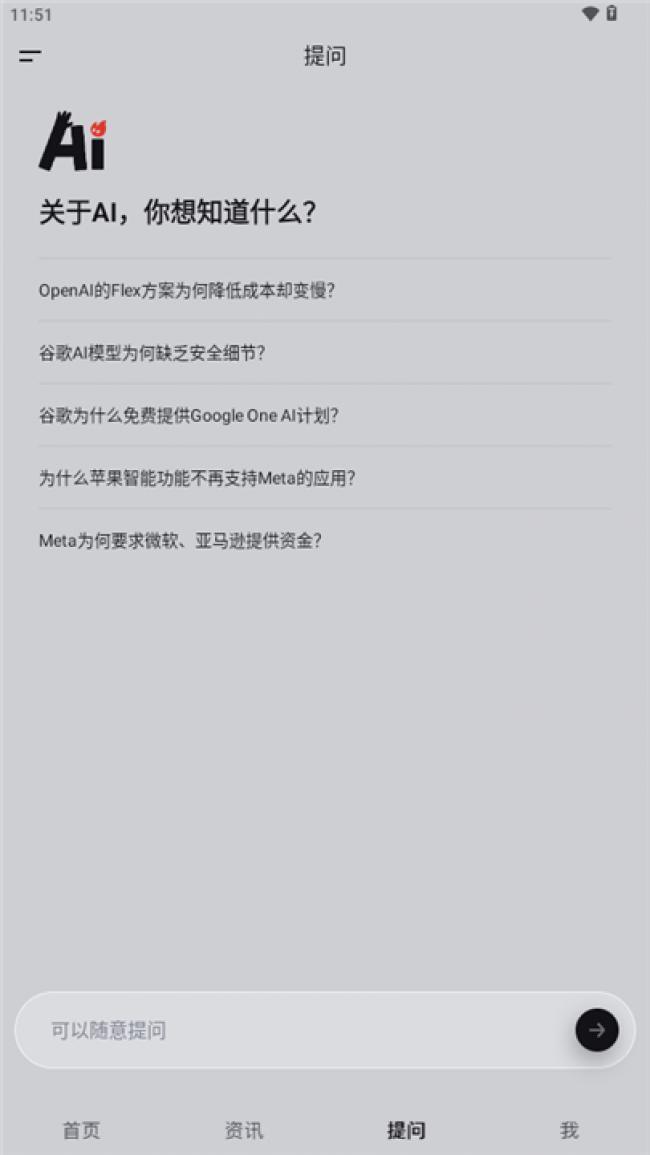650x1155 pixels.
Task: Switch to the 首页 tab
Action: point(81,1130)
